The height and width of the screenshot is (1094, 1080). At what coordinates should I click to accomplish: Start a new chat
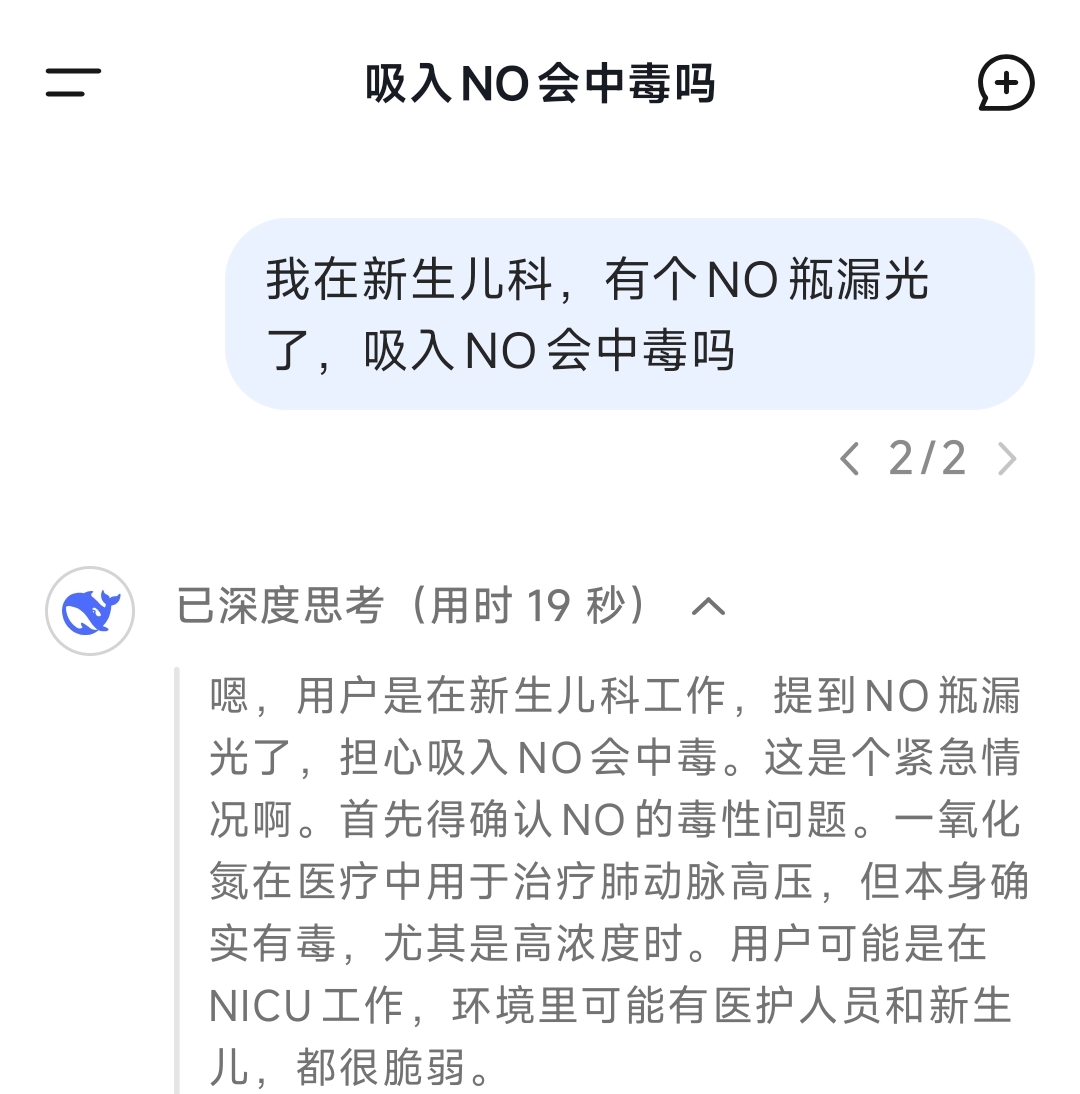[1005, 83]
